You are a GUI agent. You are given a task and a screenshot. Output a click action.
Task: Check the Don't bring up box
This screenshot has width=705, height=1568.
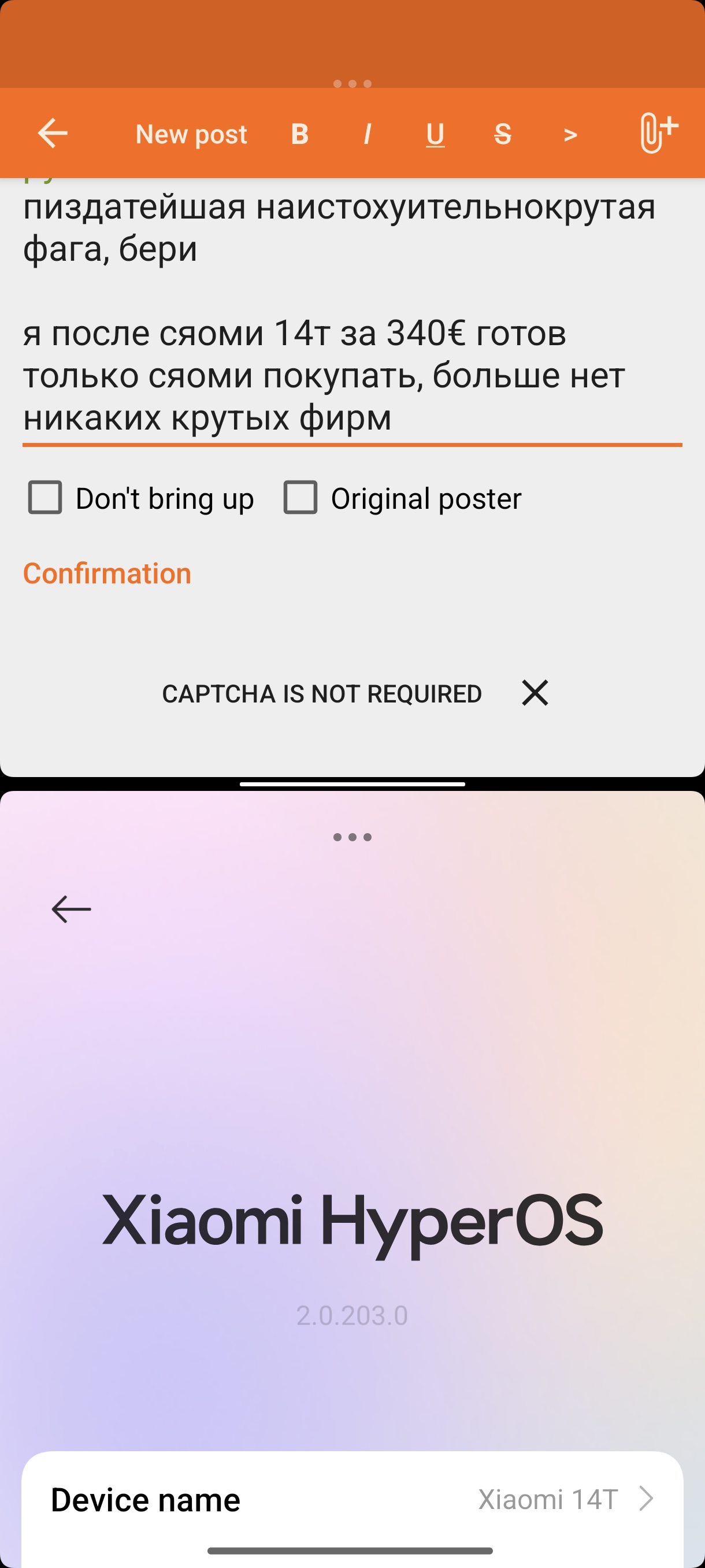(45, 497)
